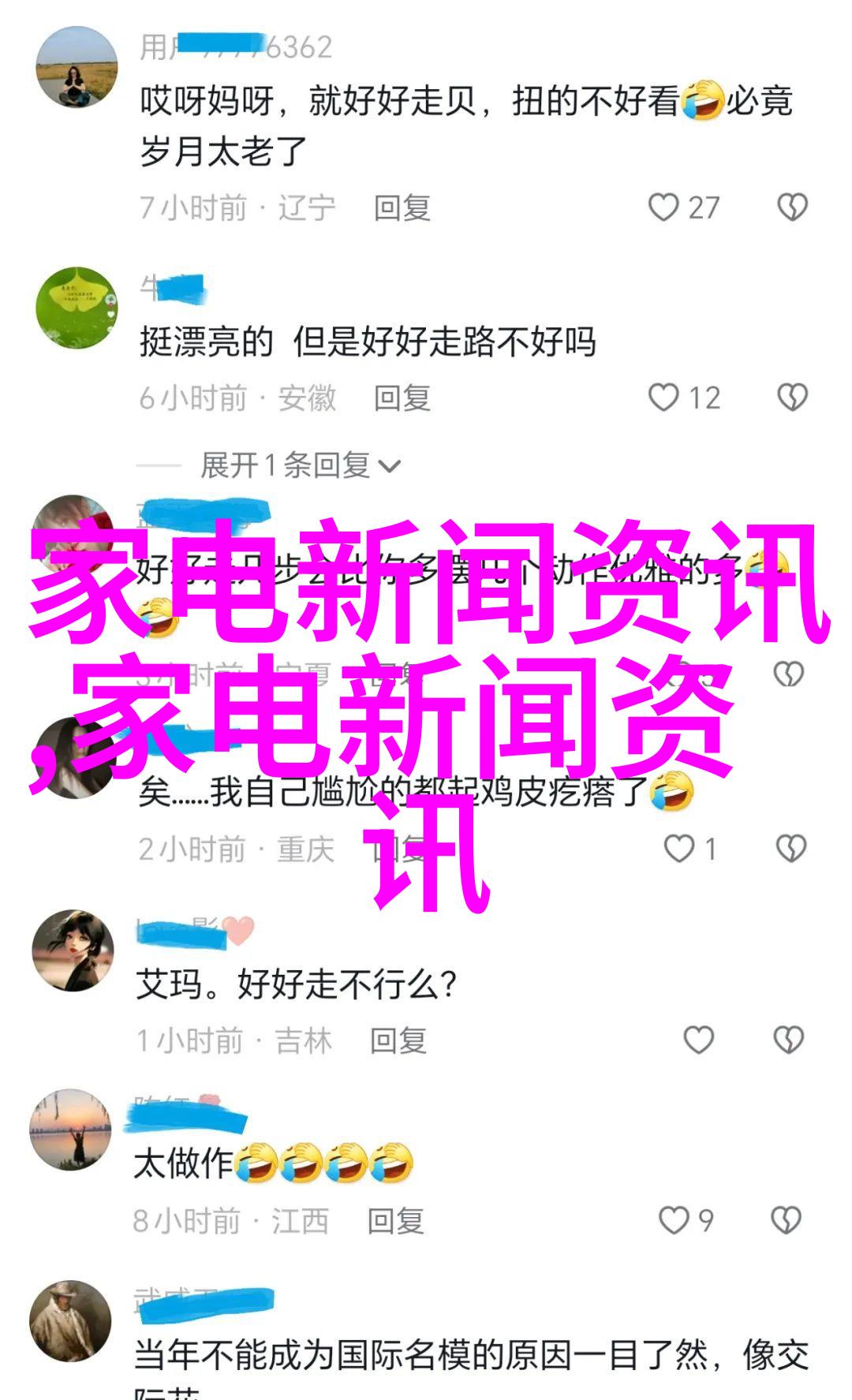
Task: Like the comment 挺漂亮的 但是好好走路不好吗
Action: (663, 398)
